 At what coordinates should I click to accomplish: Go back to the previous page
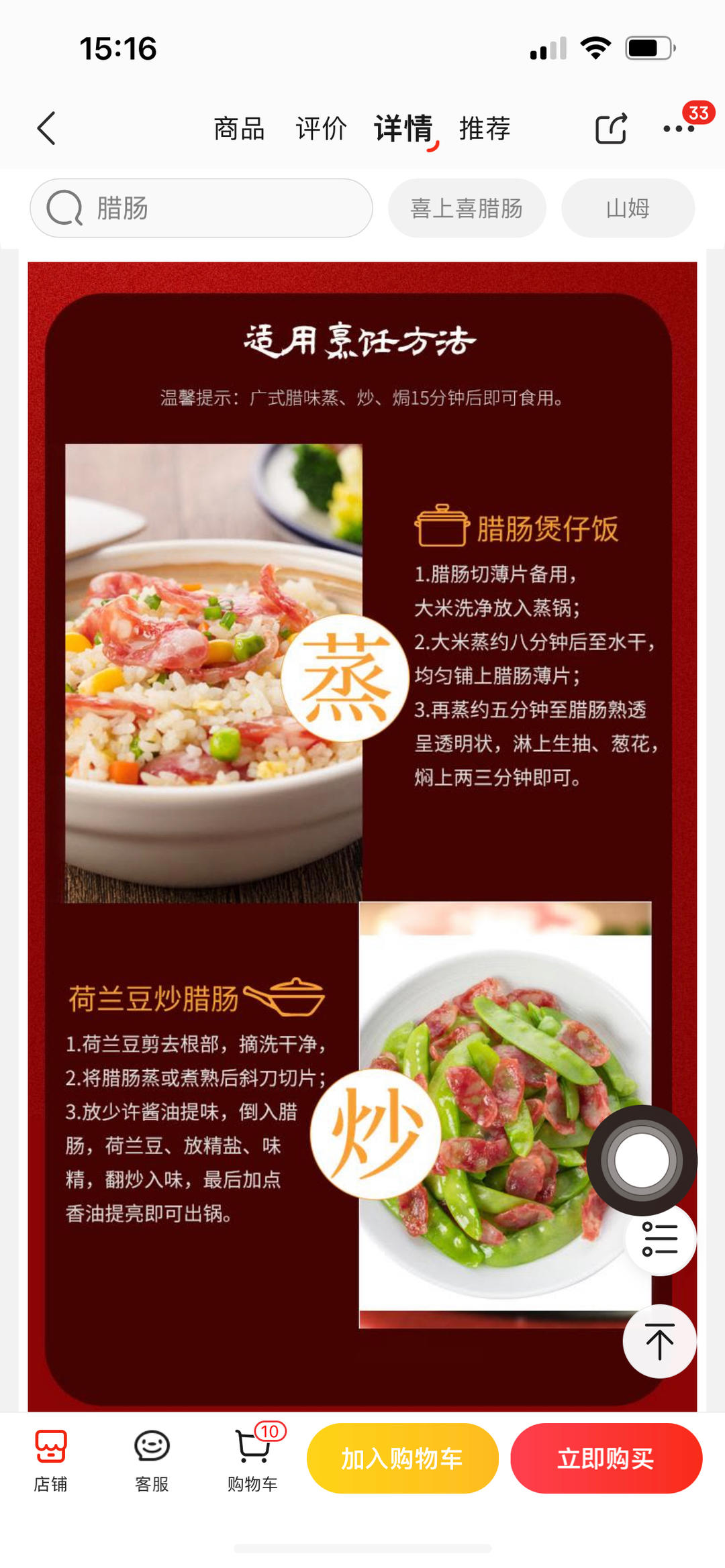pos(46,129)
